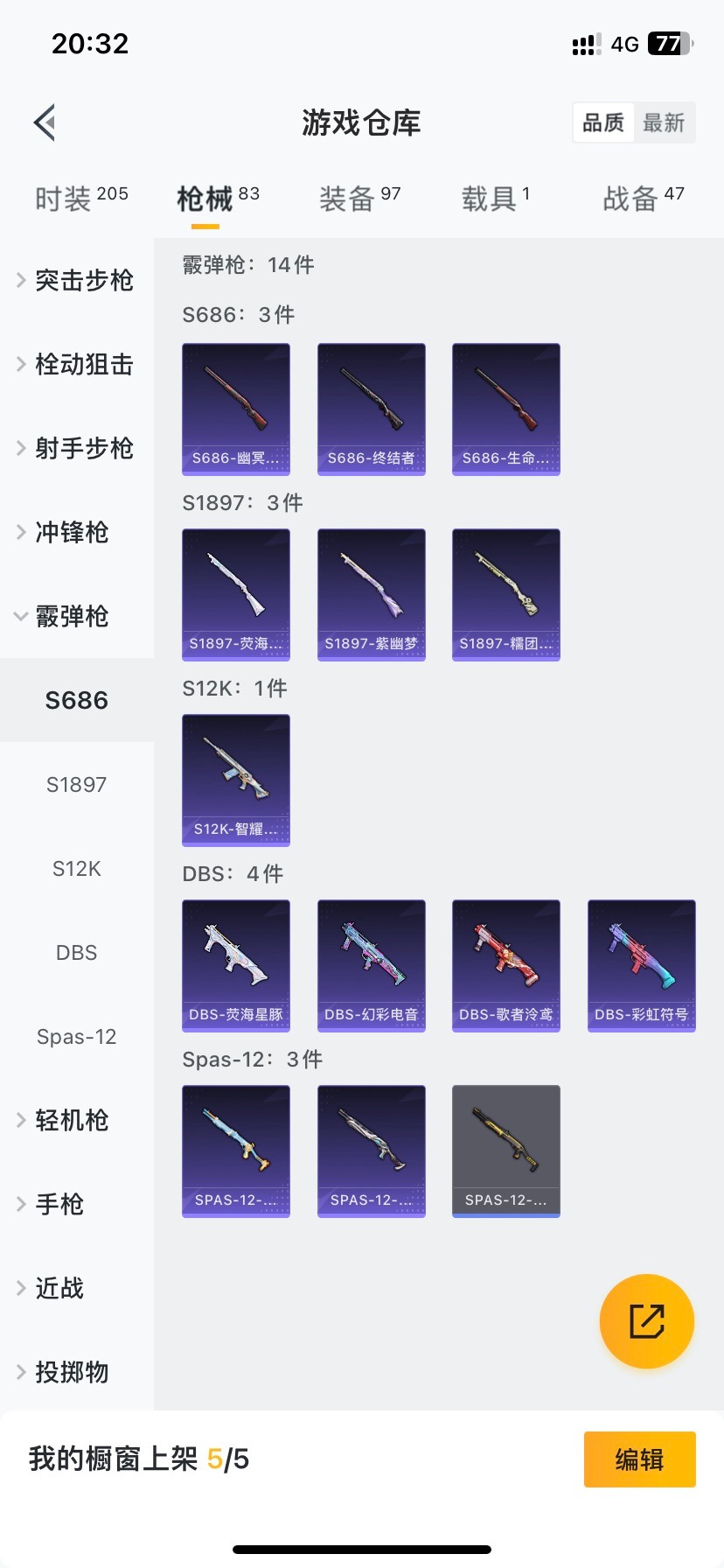Screen dimensions: 724x1568
Task: Switch to the 战备 tab
Action: pyautogui.click(x=643, y=199)
